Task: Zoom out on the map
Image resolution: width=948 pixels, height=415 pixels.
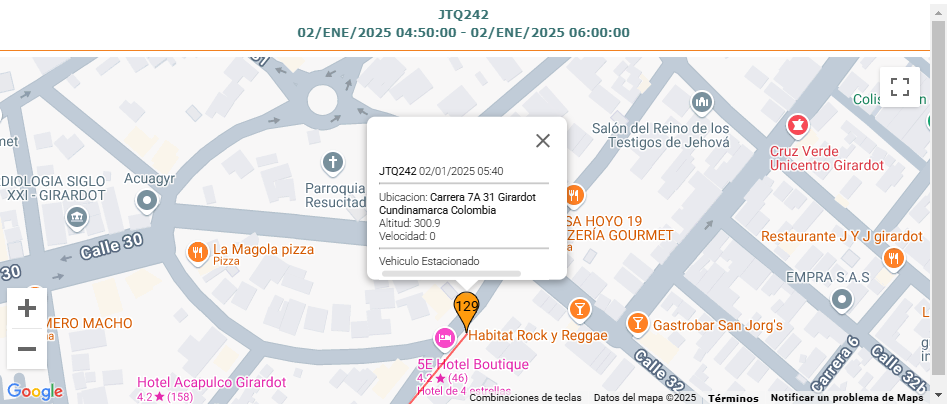Action: (x=27, y=349)
